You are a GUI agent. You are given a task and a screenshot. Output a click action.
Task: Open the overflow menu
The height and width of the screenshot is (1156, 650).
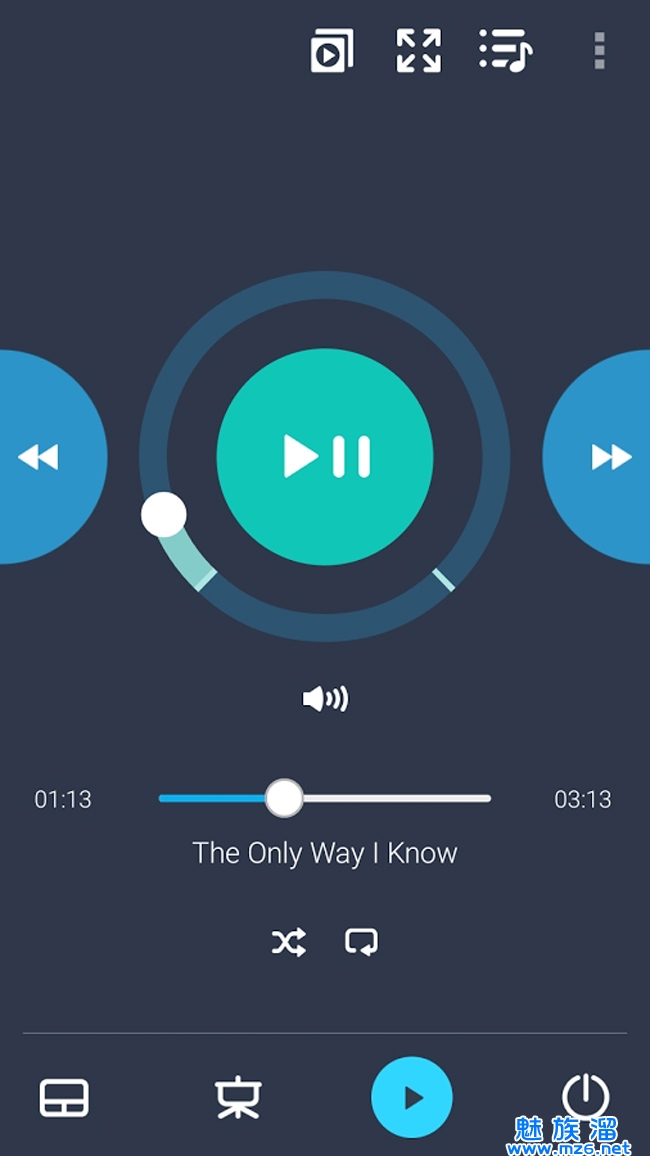click(x=599, y=50)
